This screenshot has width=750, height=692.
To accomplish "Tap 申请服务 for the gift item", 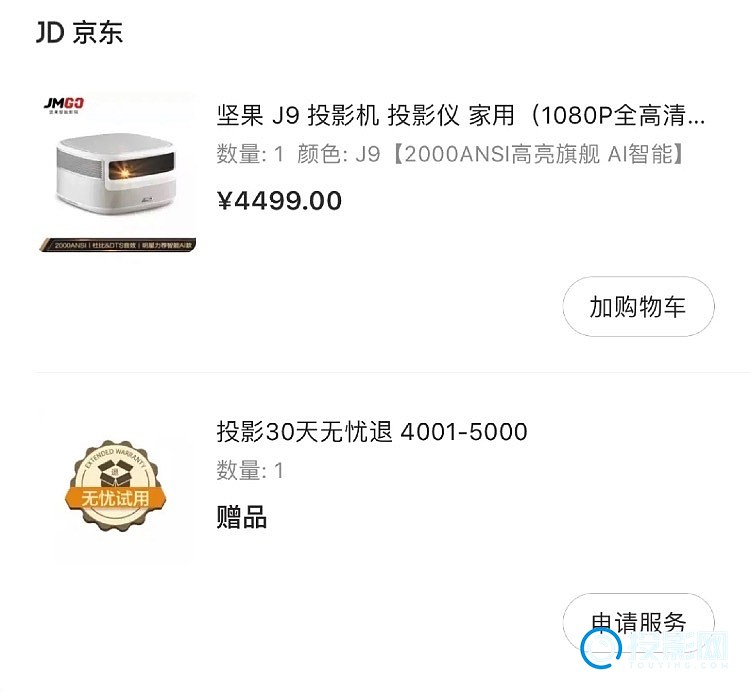I will pyautogui.click(x=638, y=623).
